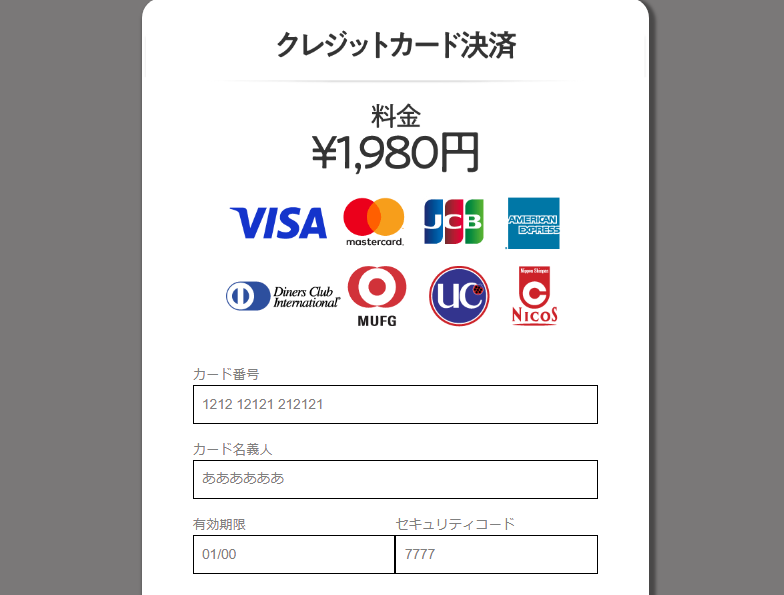Screen dimensions: 784x595
Task: Tap the cardholder name field (カード名義人)
Action: coord(395,479)
